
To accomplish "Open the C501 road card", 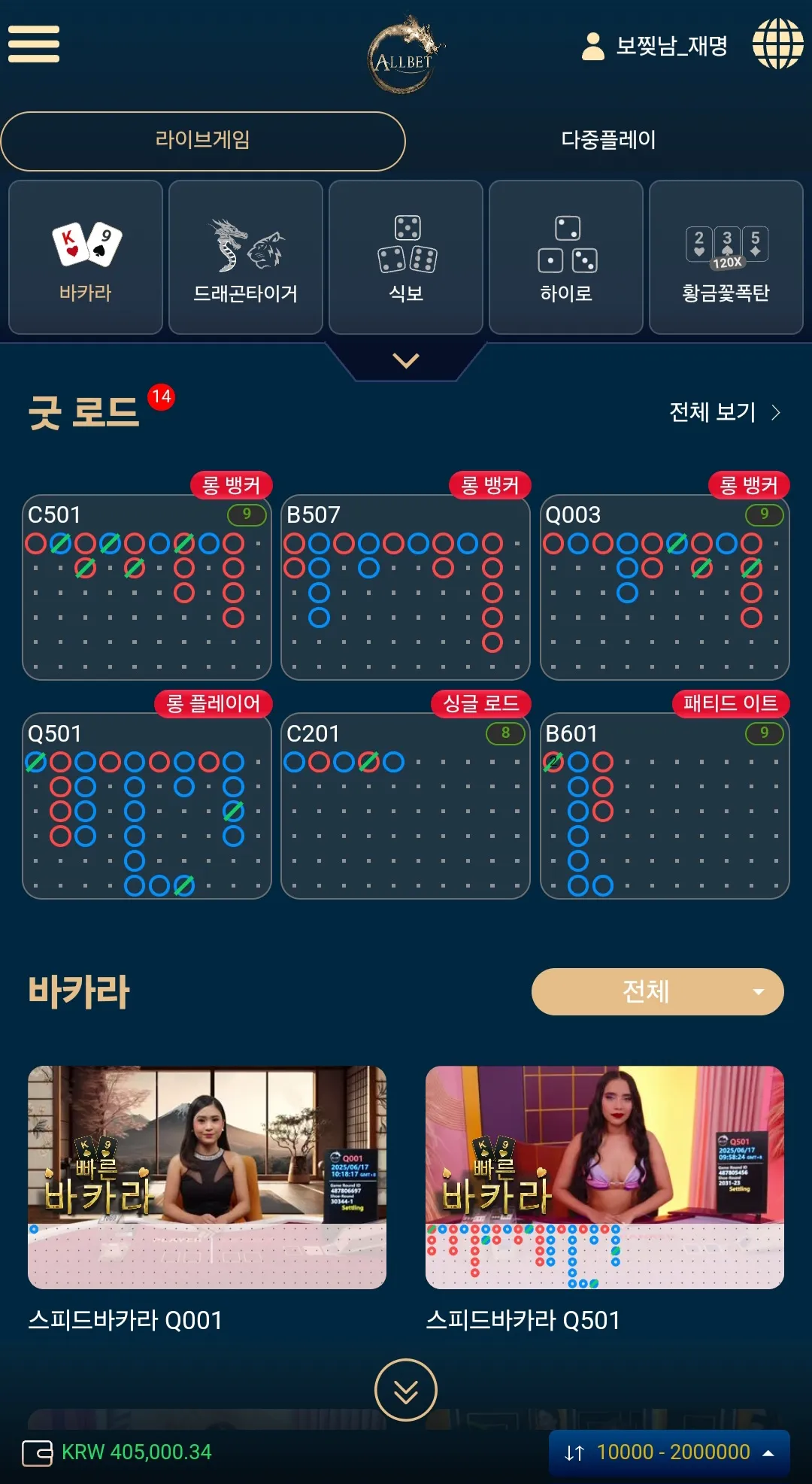I will pyautogui.click(x=147, y=587).
